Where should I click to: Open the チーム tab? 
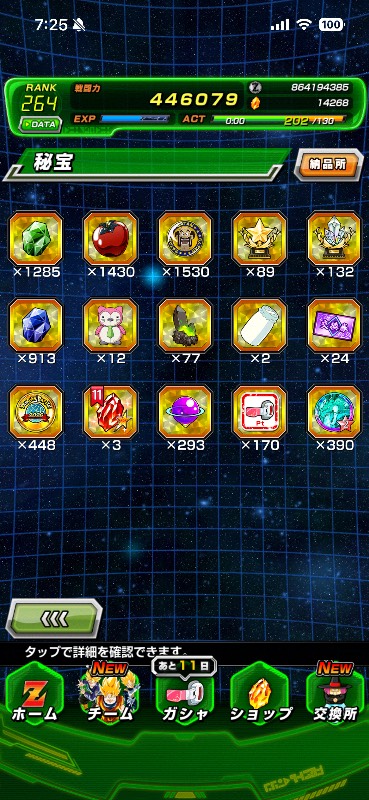[110, 696]
